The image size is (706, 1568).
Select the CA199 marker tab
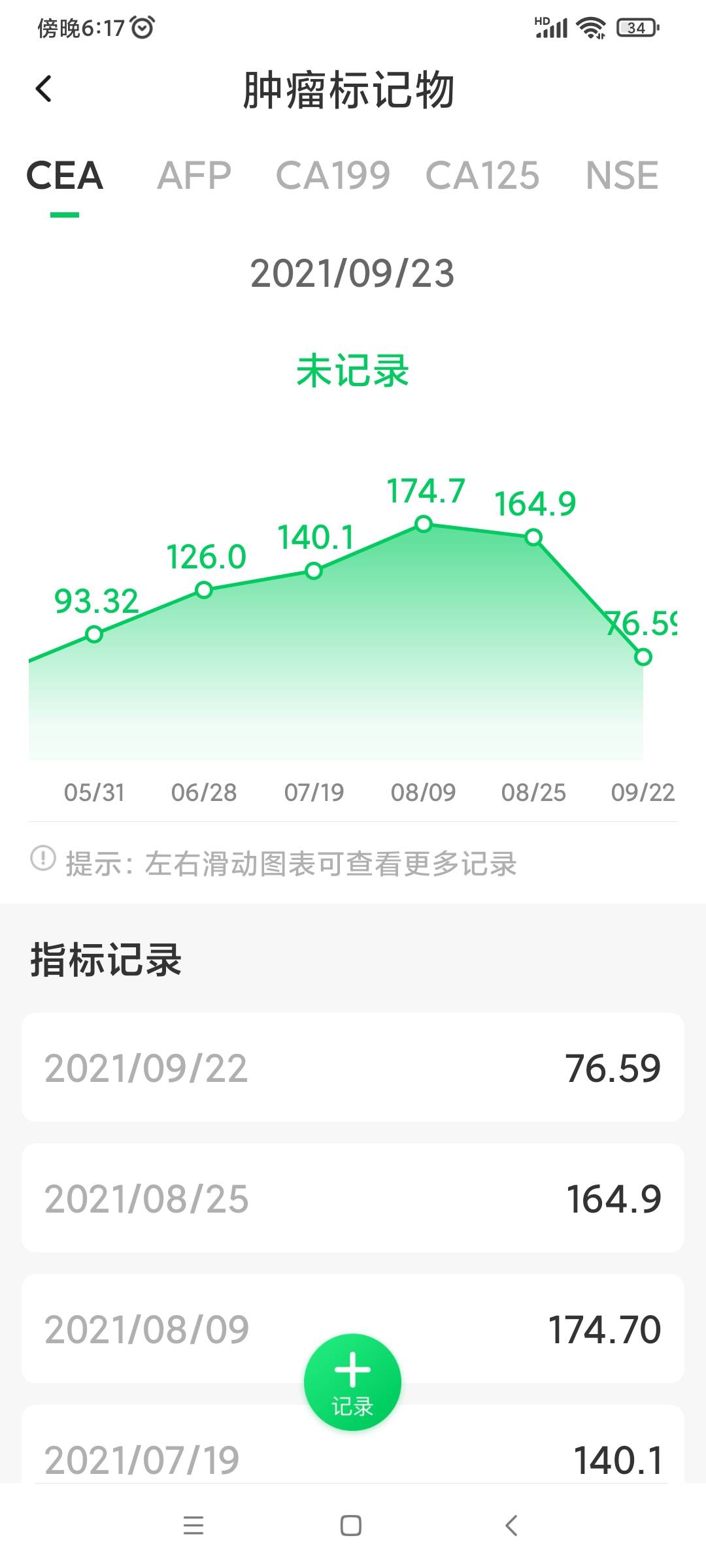pos(333,175)
